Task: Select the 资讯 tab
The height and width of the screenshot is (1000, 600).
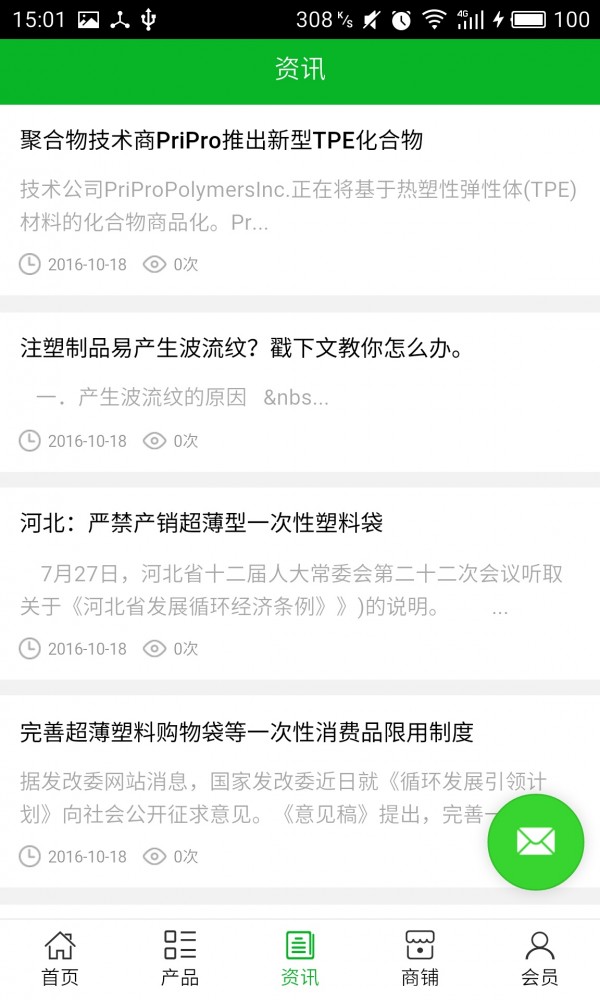Action: pyautogui.click(x=300, y=959)
